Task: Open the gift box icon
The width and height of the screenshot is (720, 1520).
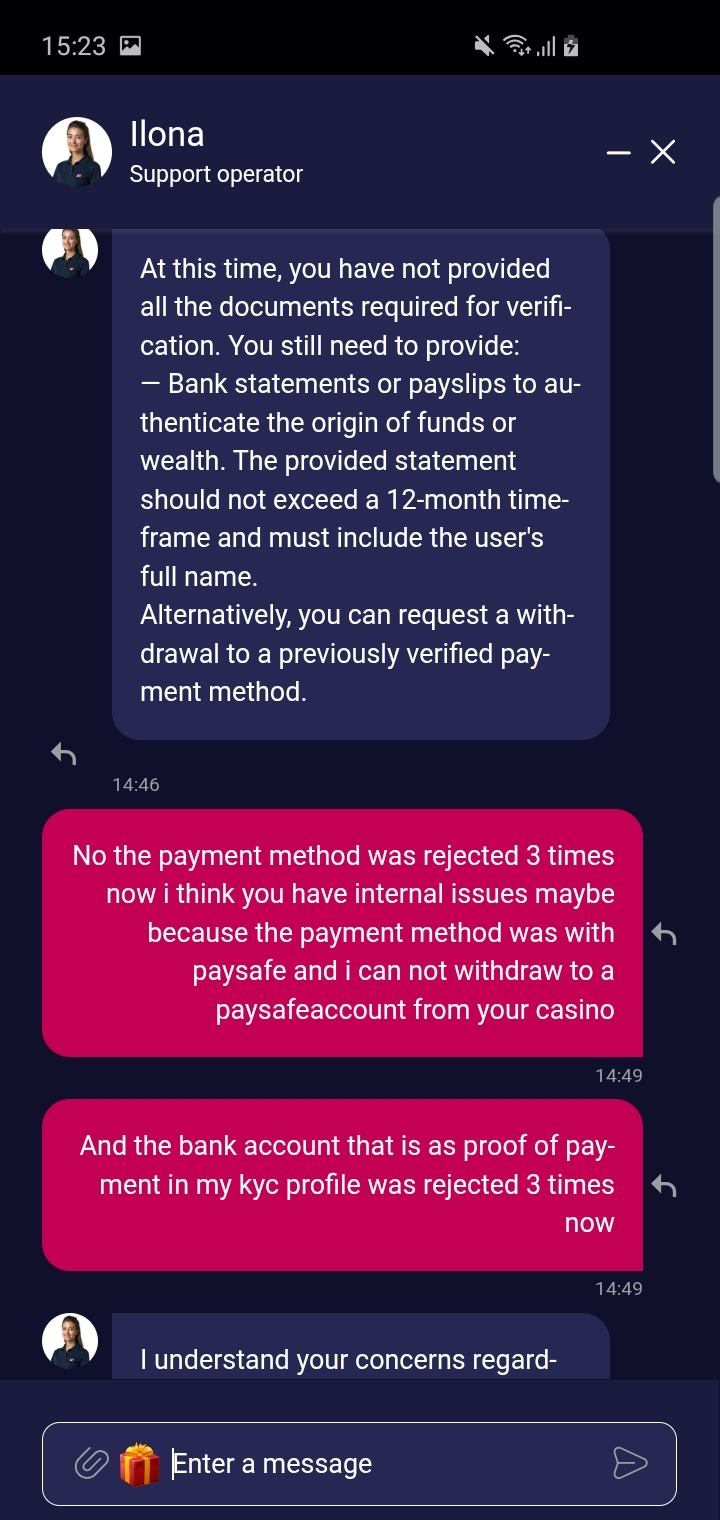Action: click(139, 1464)
